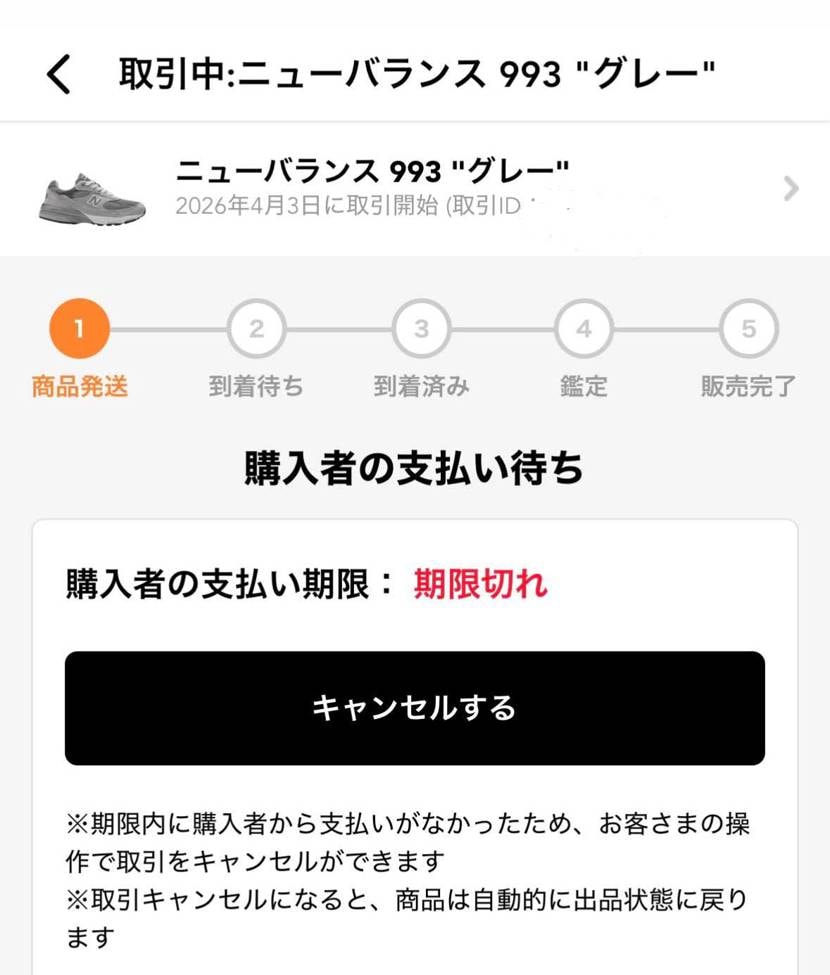Screen dimensions: 830x975
Task: Tap the transaction progress bar
Action: pos(414,330)
